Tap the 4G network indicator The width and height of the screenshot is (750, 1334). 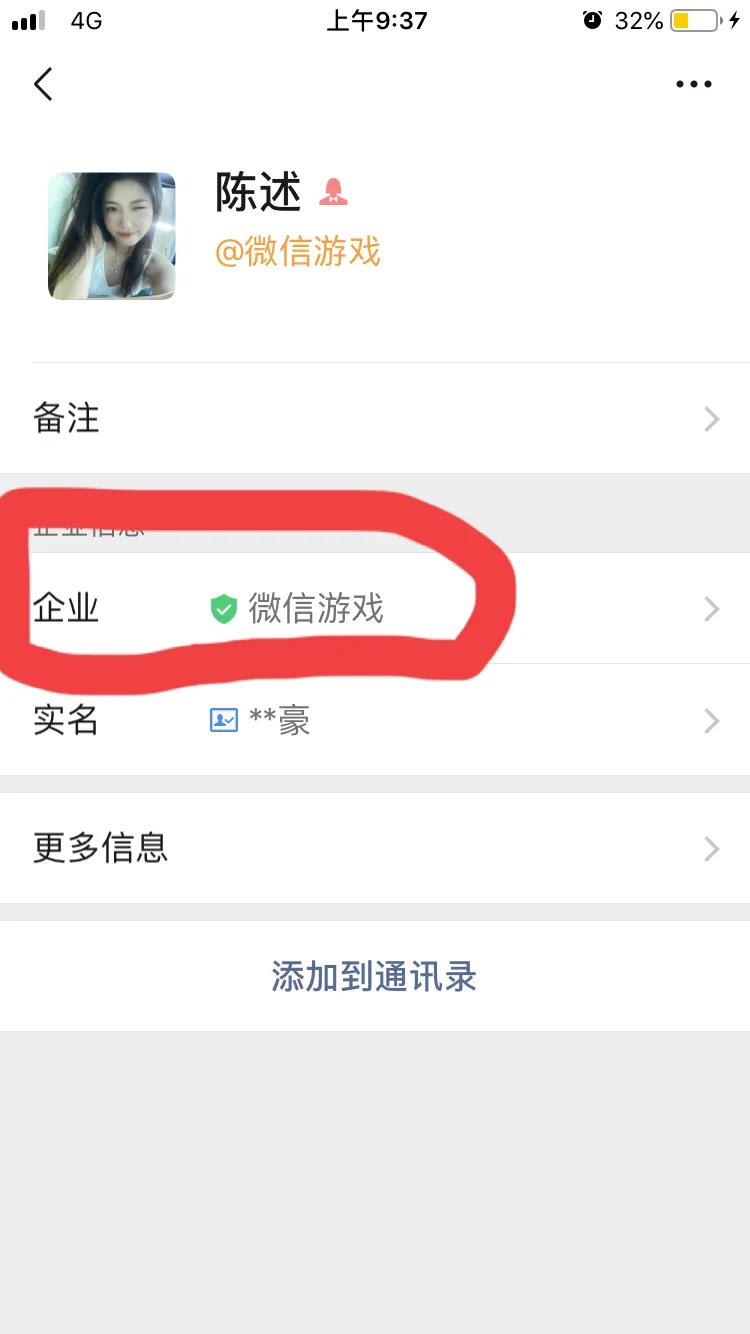84,20
